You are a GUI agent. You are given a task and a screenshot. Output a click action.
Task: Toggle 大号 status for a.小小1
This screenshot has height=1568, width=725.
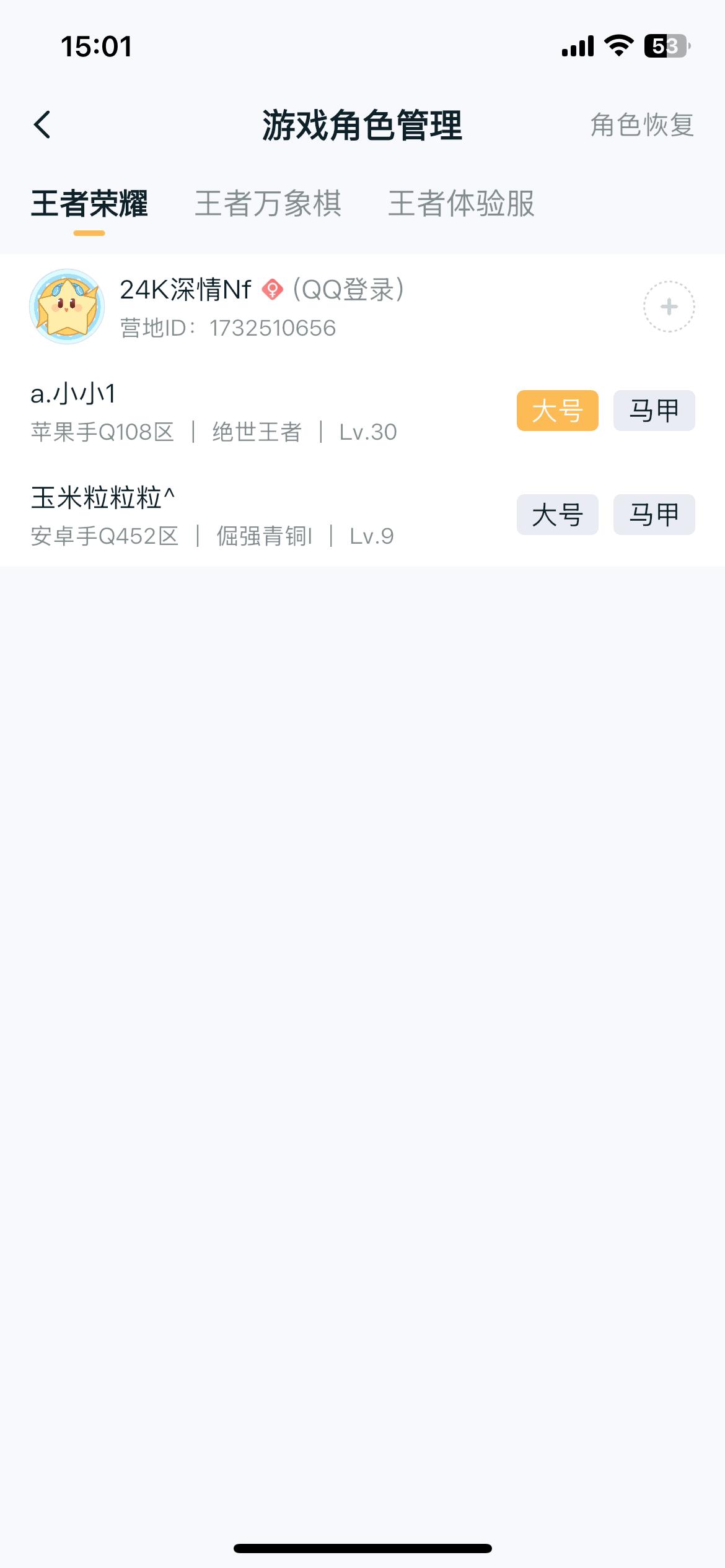click(556, 411)
